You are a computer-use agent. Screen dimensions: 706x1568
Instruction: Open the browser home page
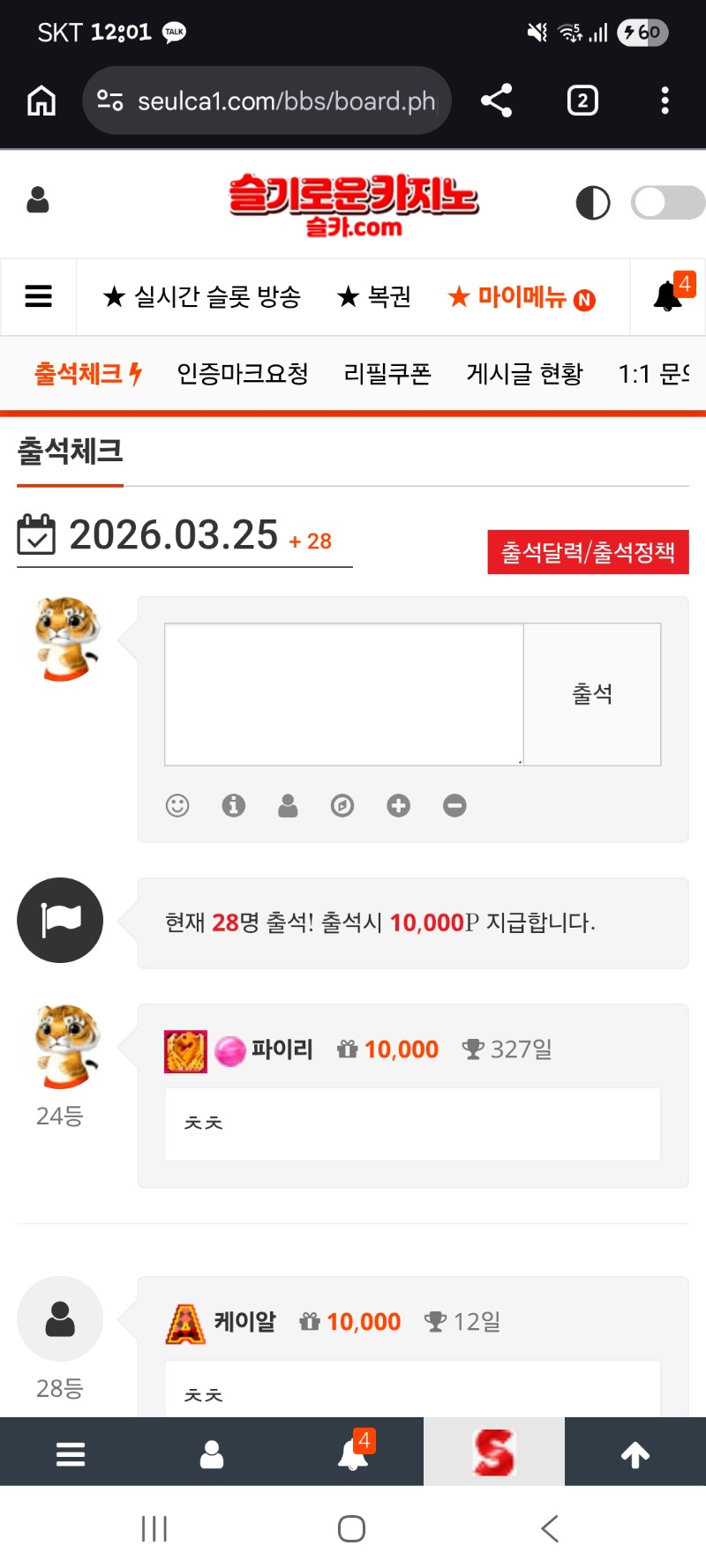coord(41,101)
